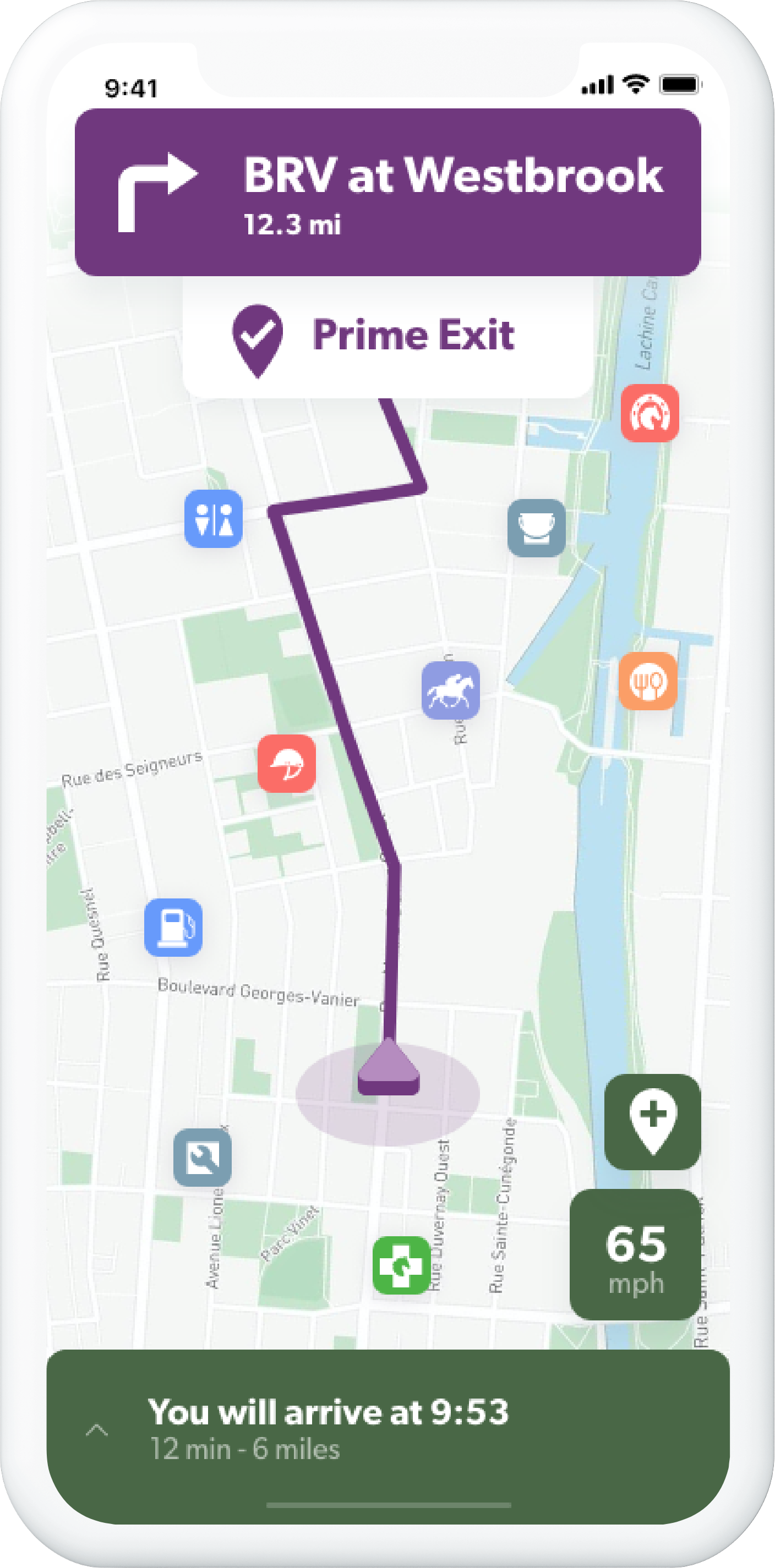
Task: Select the orange restaurant marker
Action: click(647, 681)
